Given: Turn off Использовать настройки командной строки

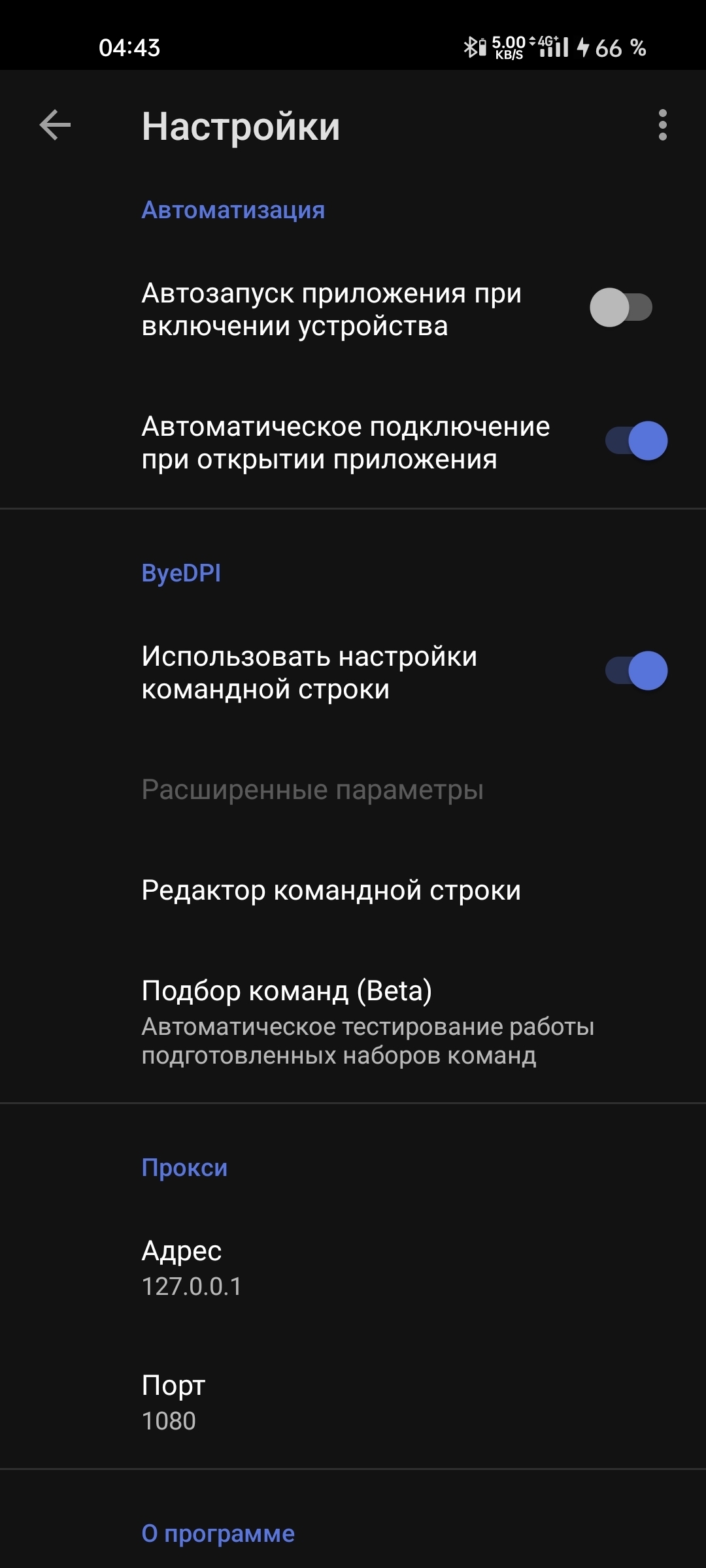Looking at the screenshot, I should pyautogui.click(x=636, y=671).
